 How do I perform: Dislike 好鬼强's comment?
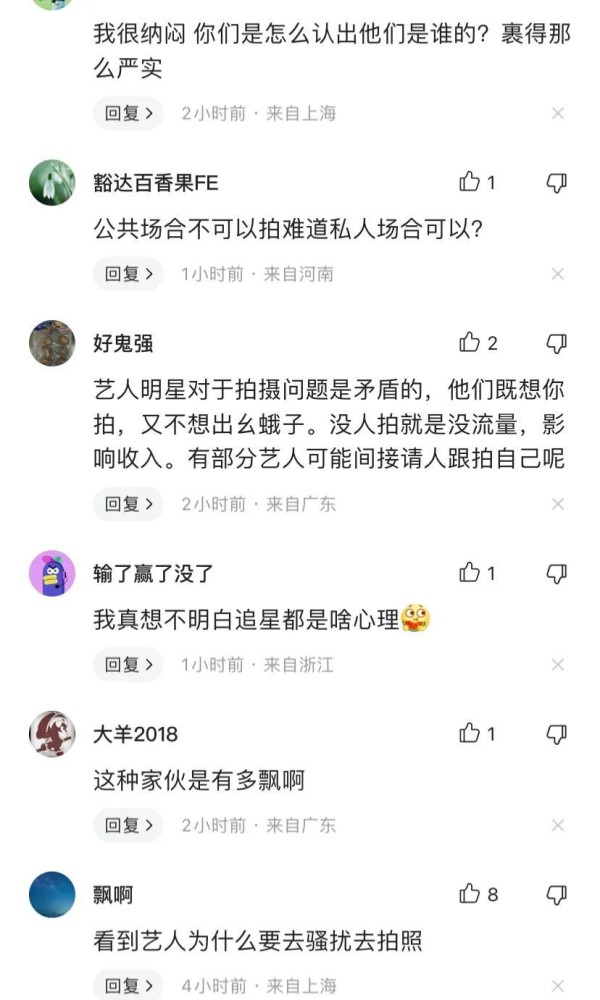pos(557,344)
